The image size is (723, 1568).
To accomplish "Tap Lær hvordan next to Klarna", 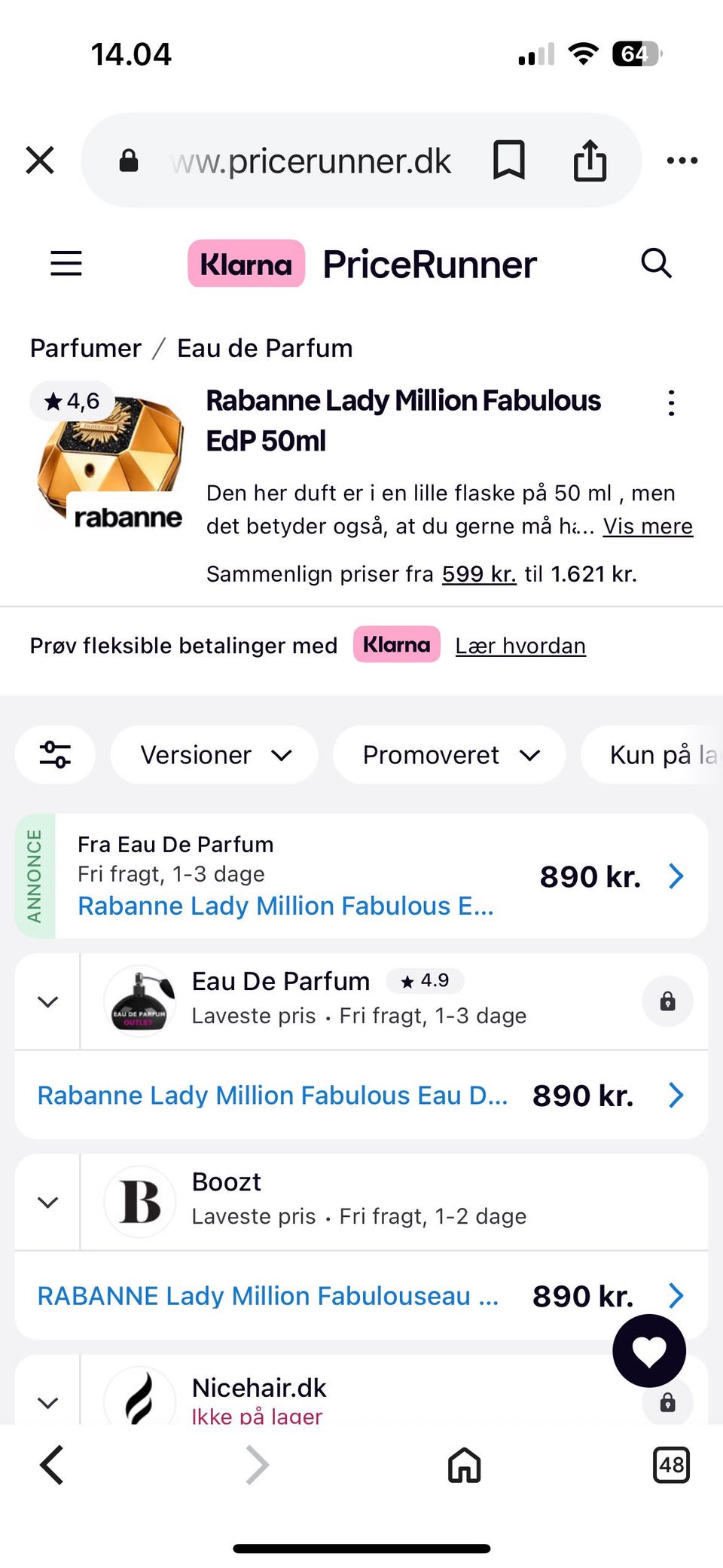I will coord(520,646).
